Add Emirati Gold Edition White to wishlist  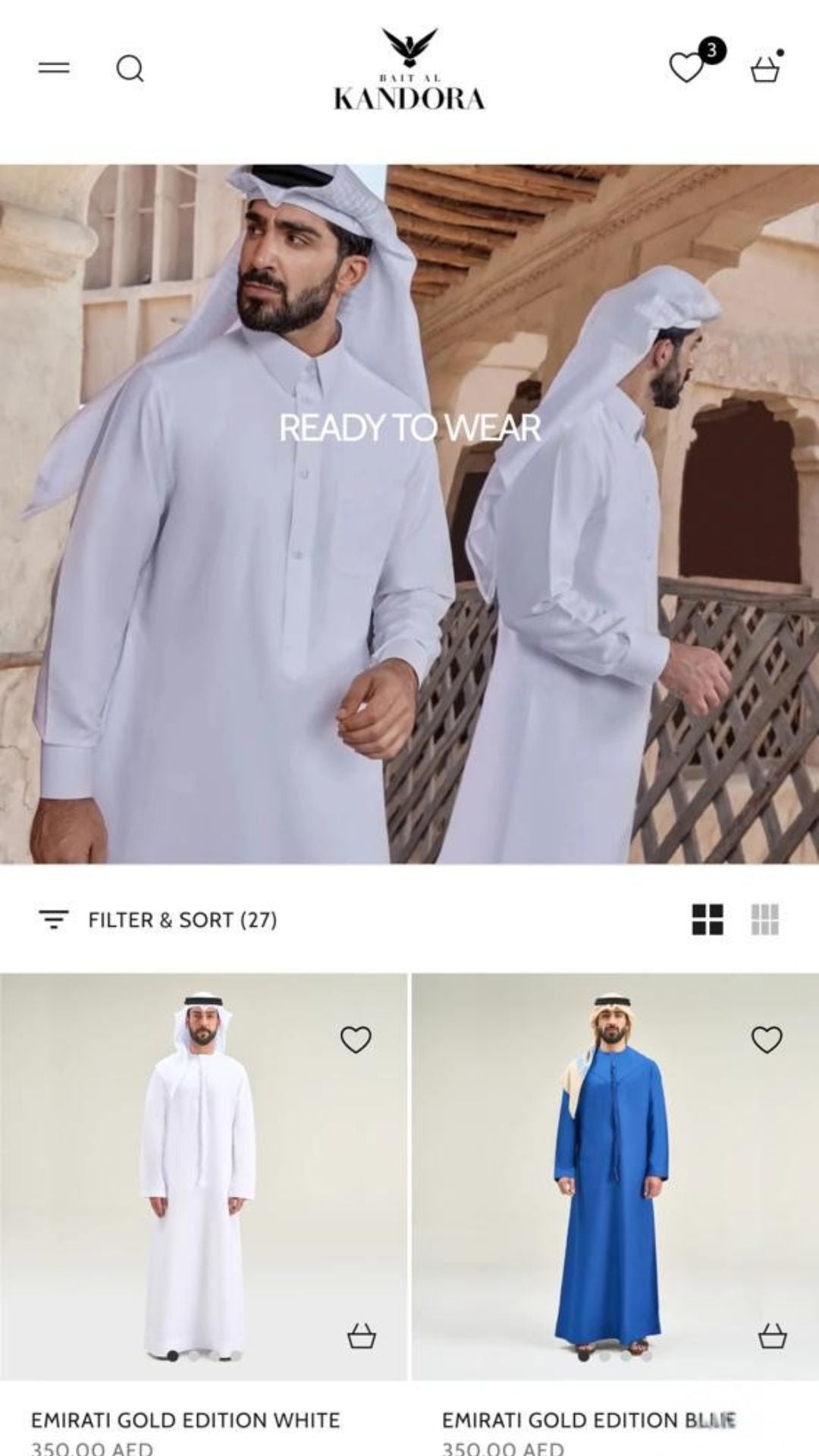356,1039
